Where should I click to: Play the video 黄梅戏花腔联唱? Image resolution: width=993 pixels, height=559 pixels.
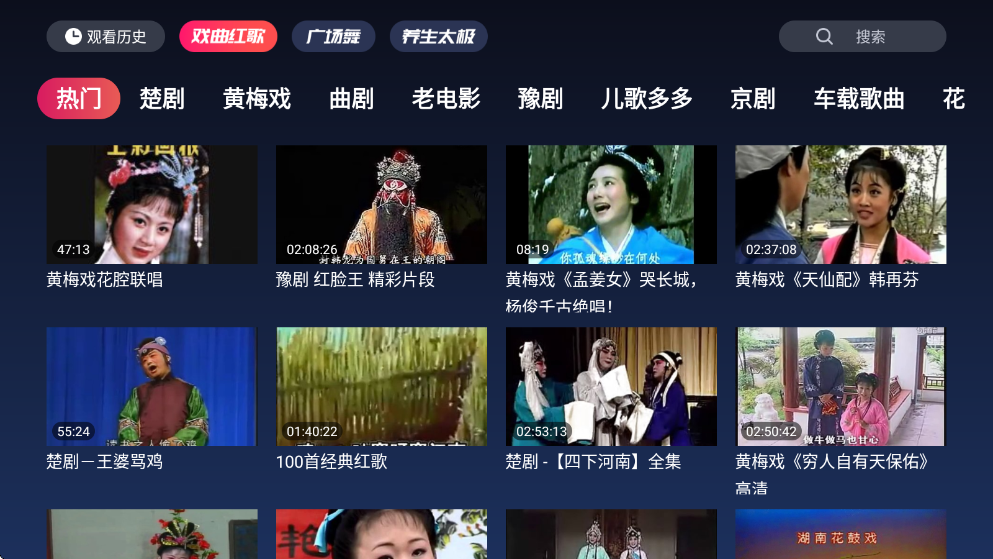pyautogui.click(x=152, y=205)
